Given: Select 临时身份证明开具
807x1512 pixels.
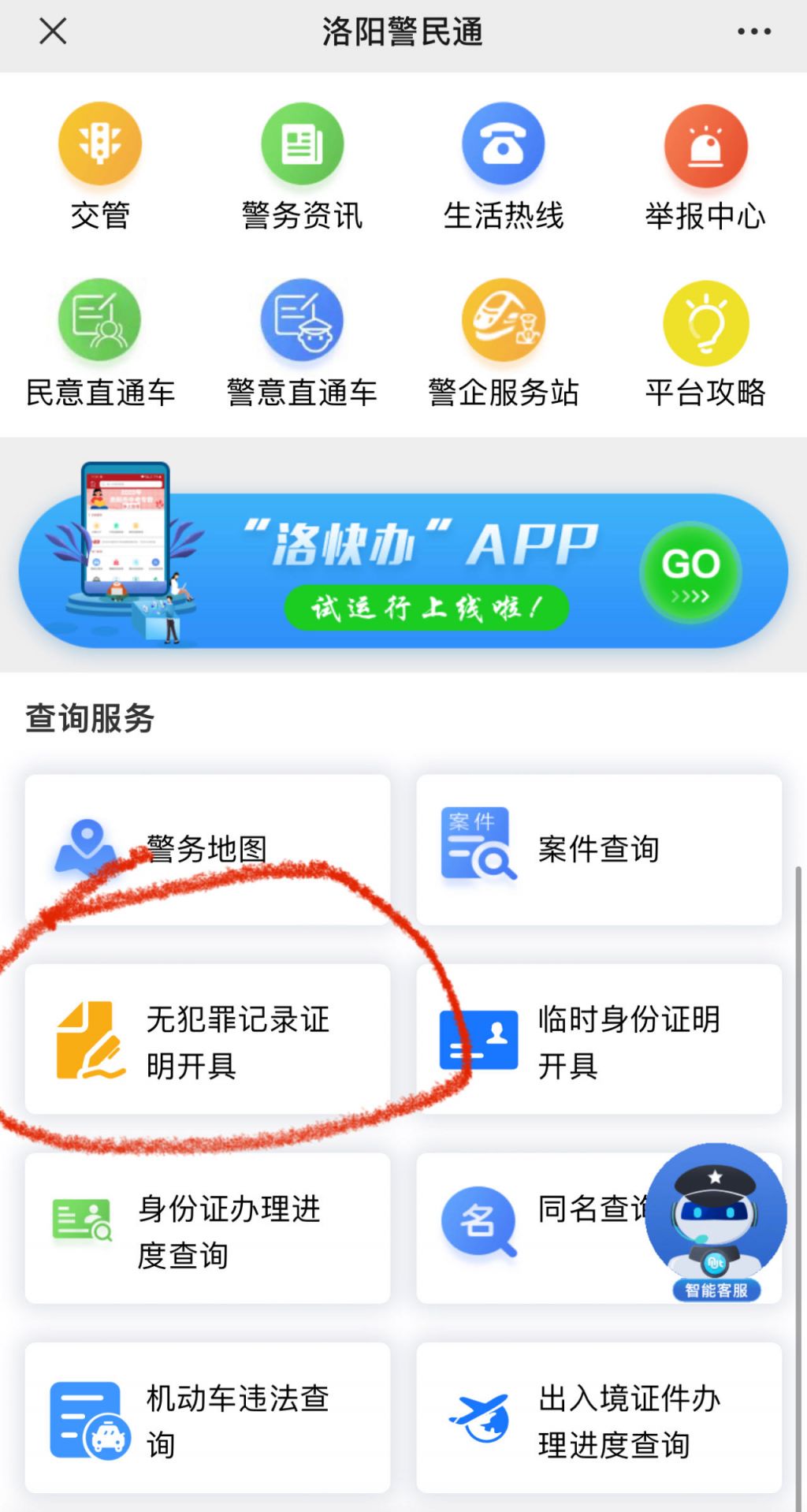Looking at the screenshot, I should click(599, 1039).
